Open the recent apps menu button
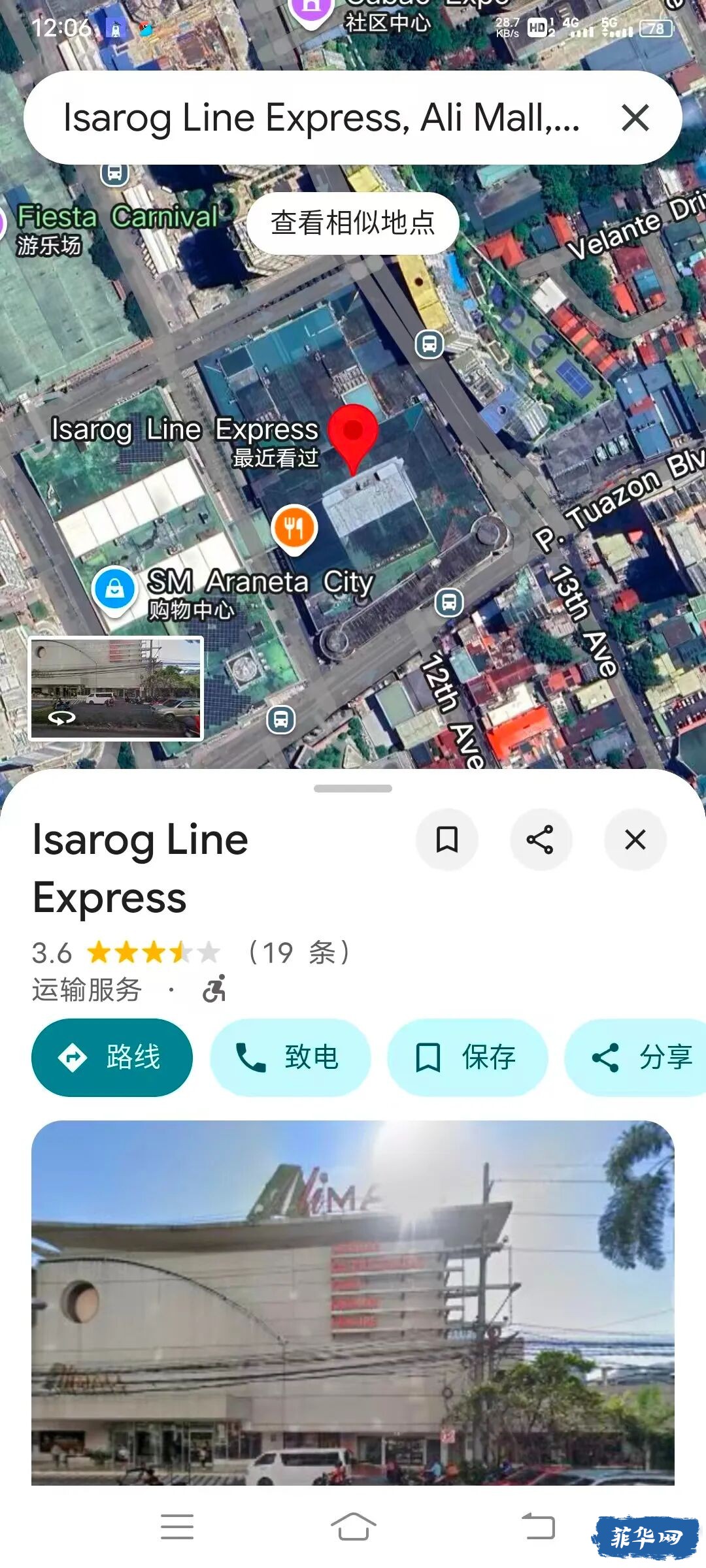706x1568 pixels. pos(177,1527)
